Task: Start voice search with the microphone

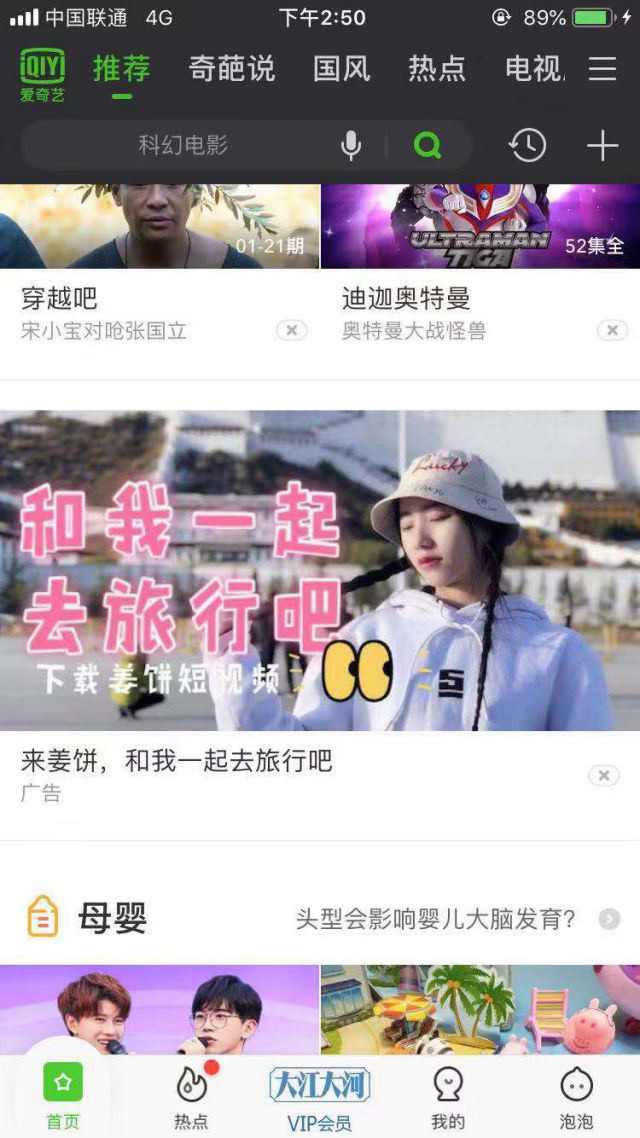Action: tap(351, 146)
